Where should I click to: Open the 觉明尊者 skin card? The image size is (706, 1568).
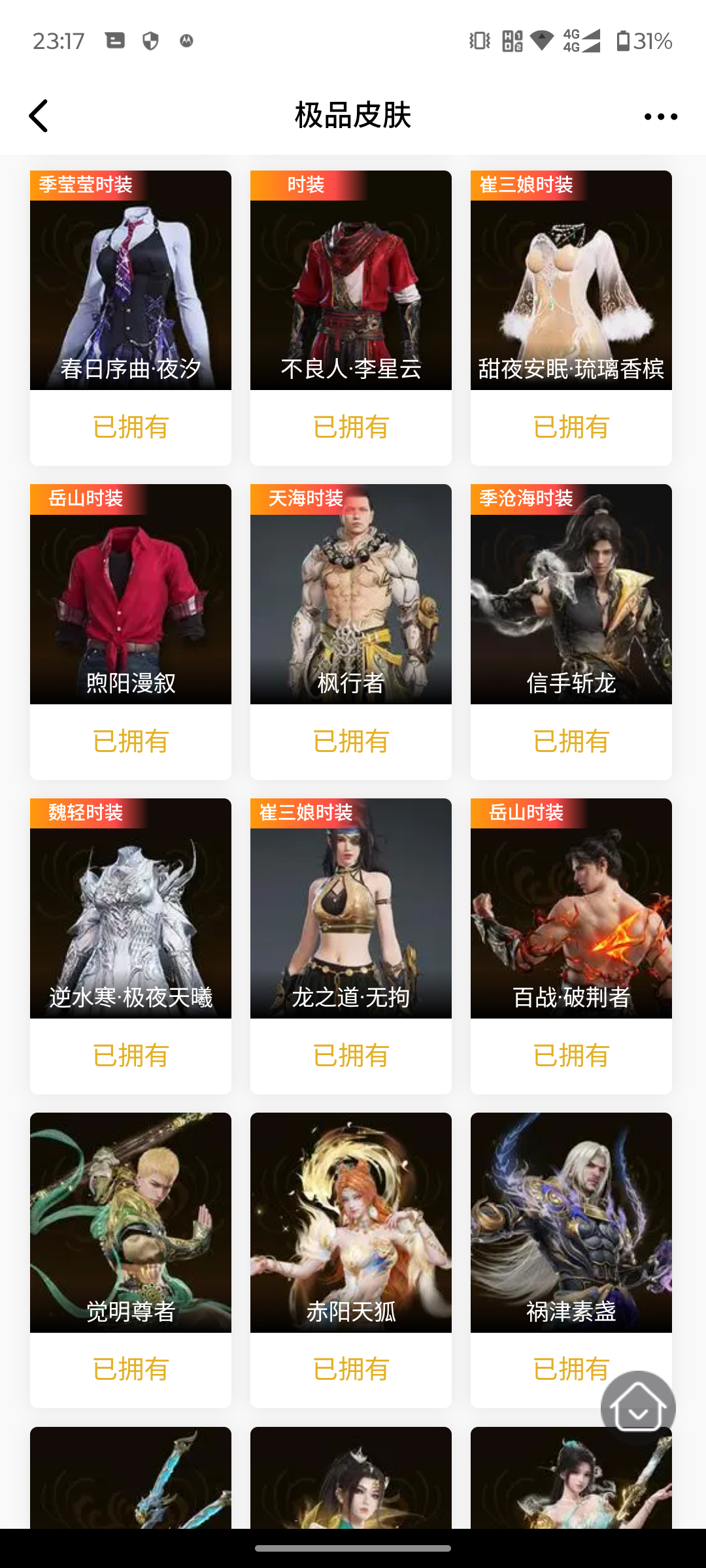131,1222
